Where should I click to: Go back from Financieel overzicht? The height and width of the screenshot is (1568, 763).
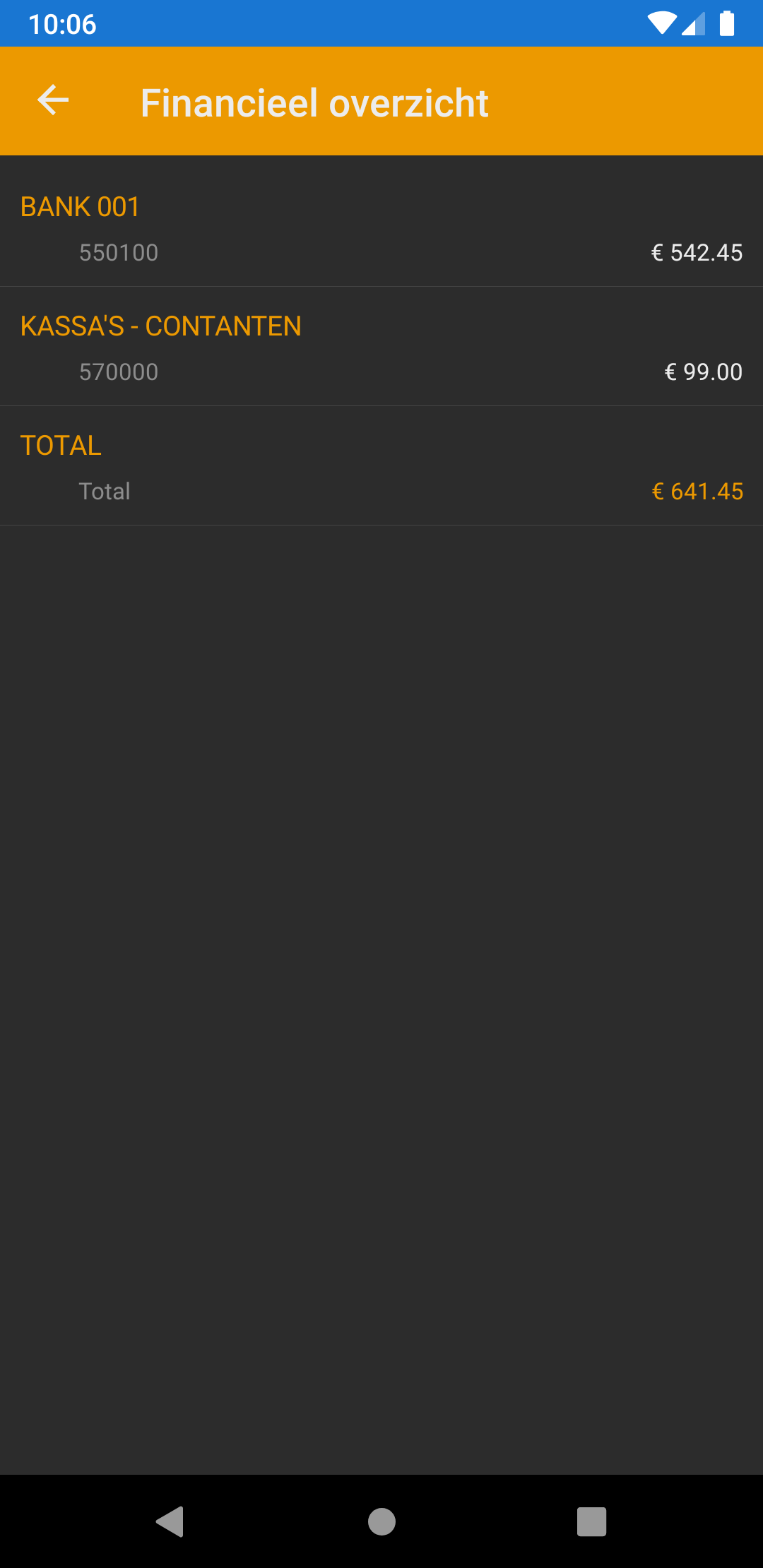click(53, 101)
